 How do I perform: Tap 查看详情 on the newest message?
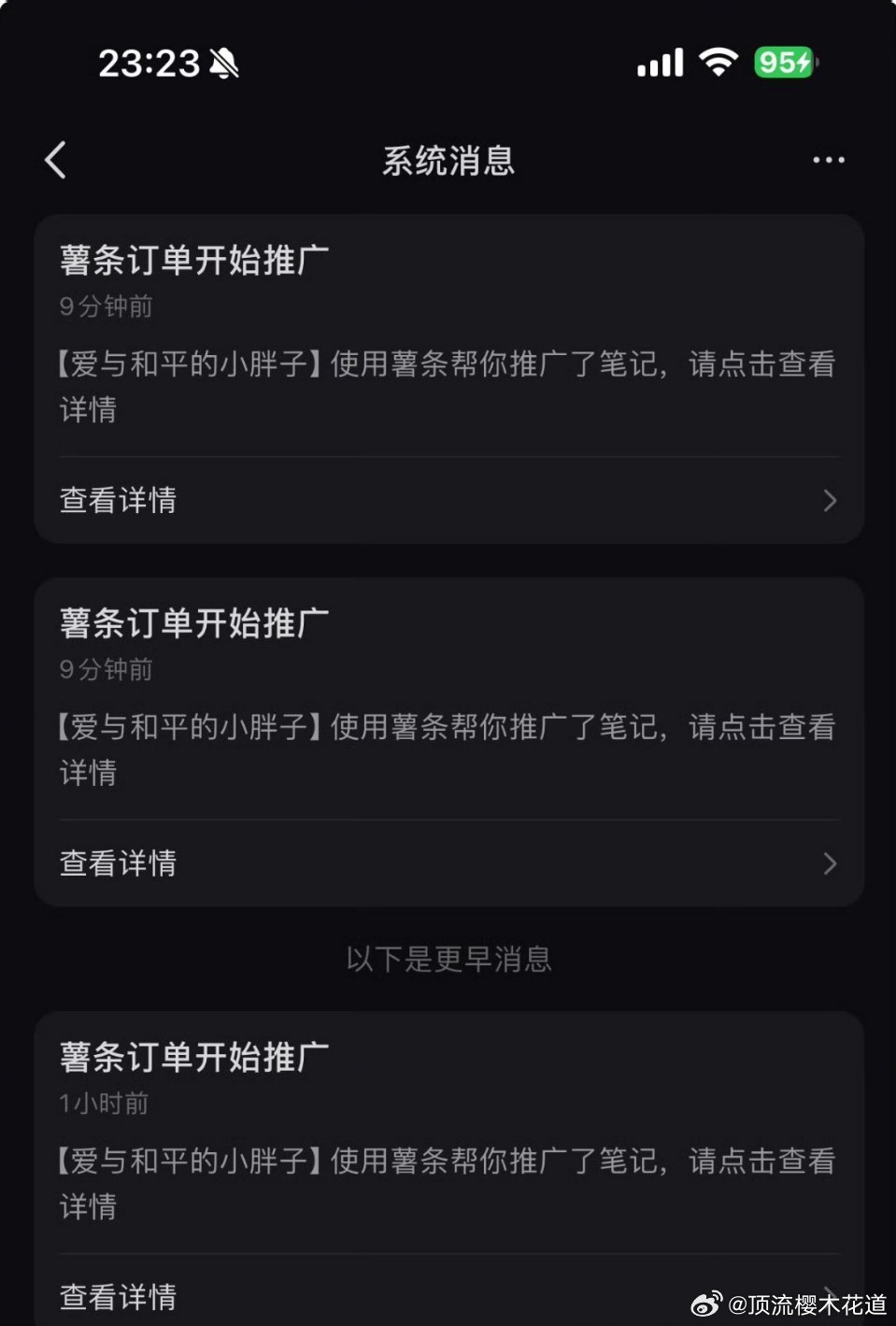coord(117,501)
